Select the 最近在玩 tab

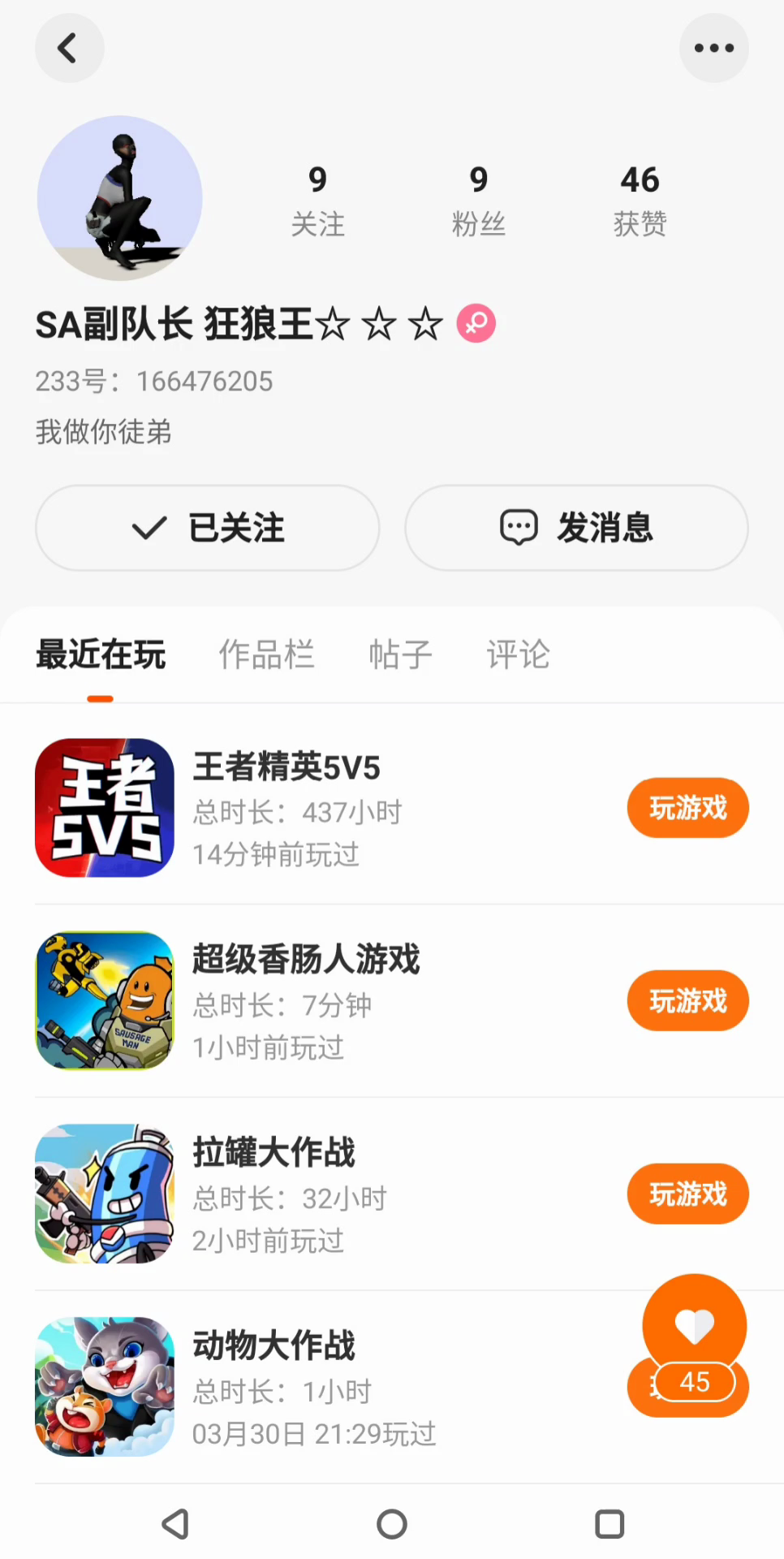(x=101, y=654)
